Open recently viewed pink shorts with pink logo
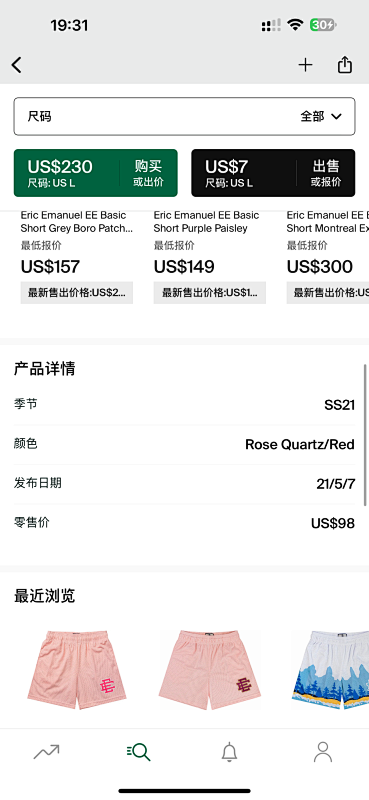Screen dimensions: 369x800 pos(77,669)
